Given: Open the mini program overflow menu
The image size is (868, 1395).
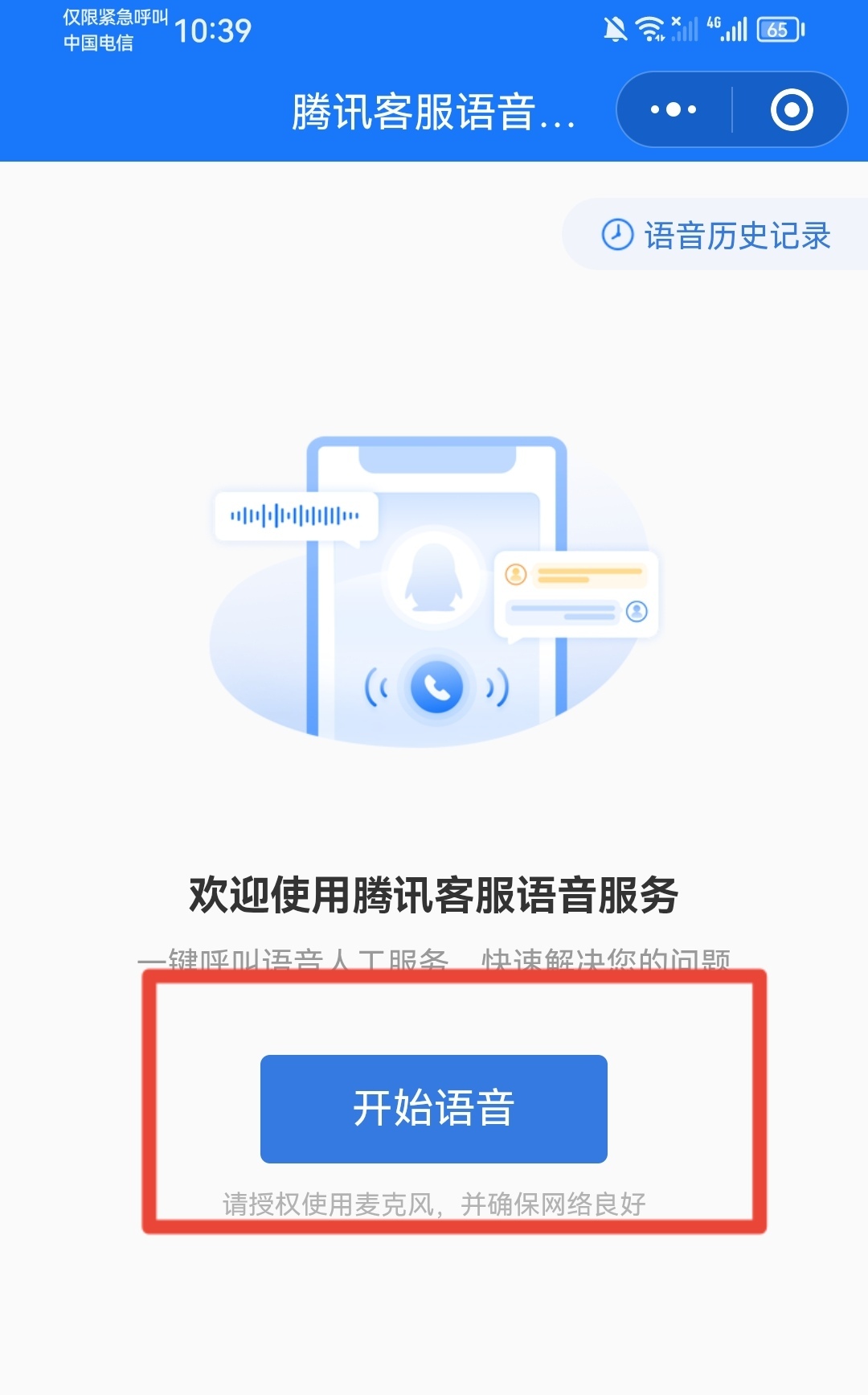Looking at the screenshot, I should (x=674, y=110).
